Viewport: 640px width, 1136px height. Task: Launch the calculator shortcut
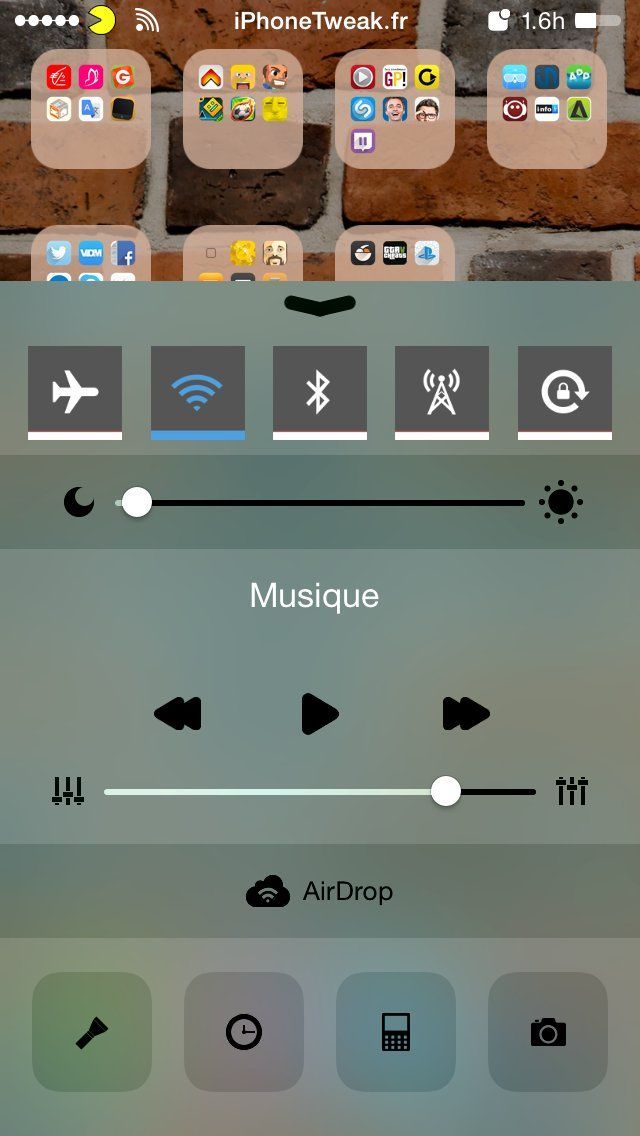396,1031
